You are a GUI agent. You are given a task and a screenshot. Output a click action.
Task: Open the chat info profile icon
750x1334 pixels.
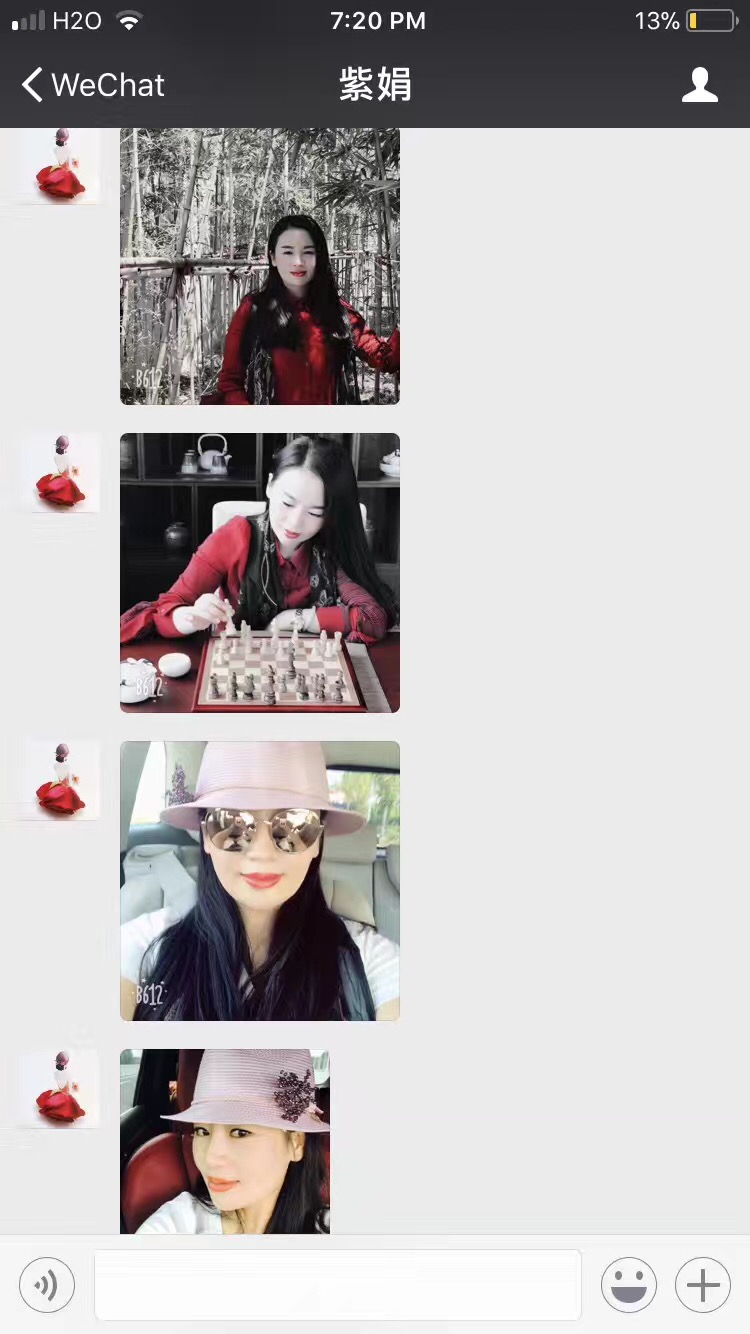click(x=699, y=85)
